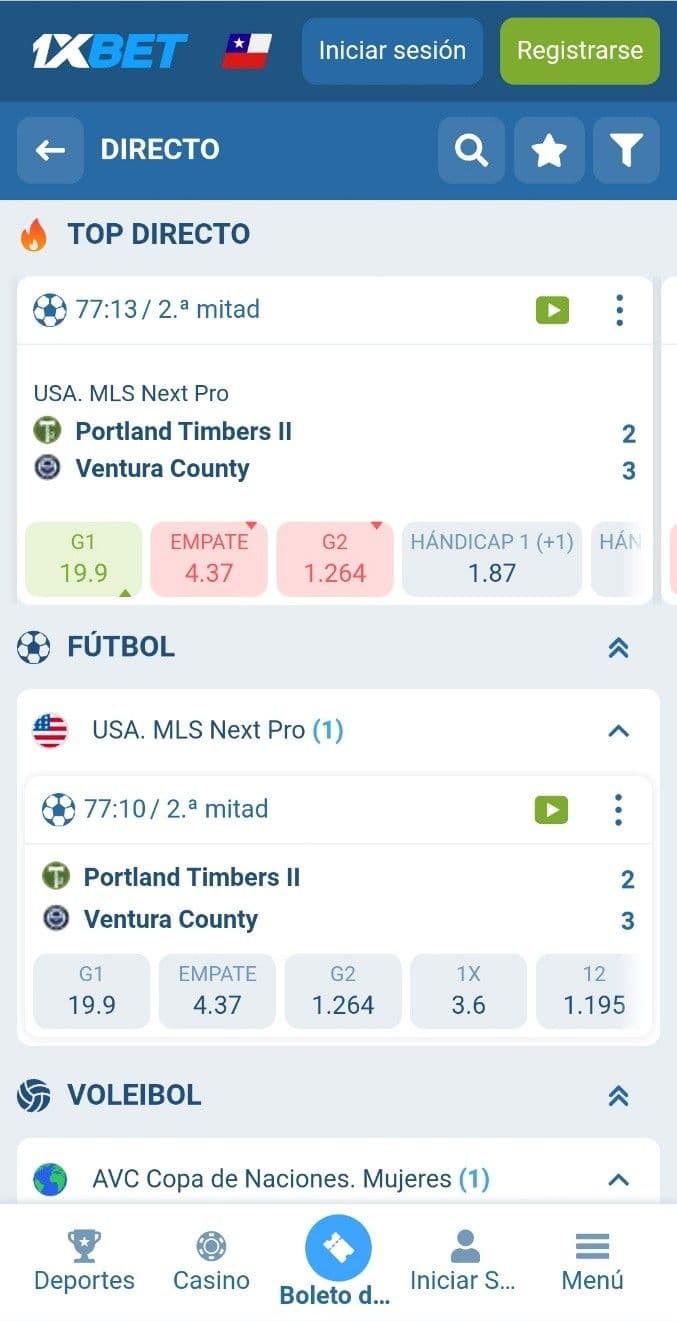Choose the 12 odds of 1.195
This screenshot has height=1321, width=677.
coord(594,991)
